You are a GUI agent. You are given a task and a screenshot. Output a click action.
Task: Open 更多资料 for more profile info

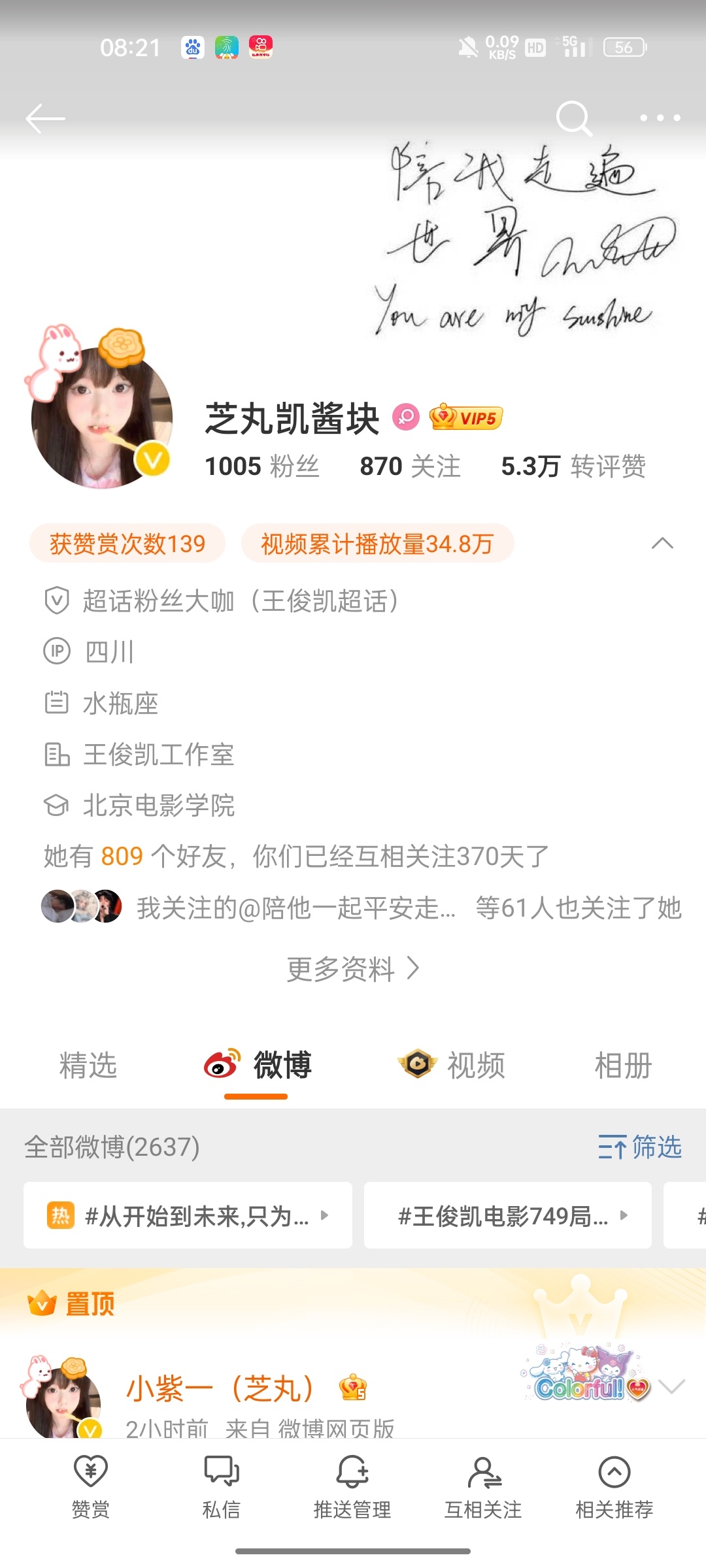pyautogui.click(x=353, y=969)
